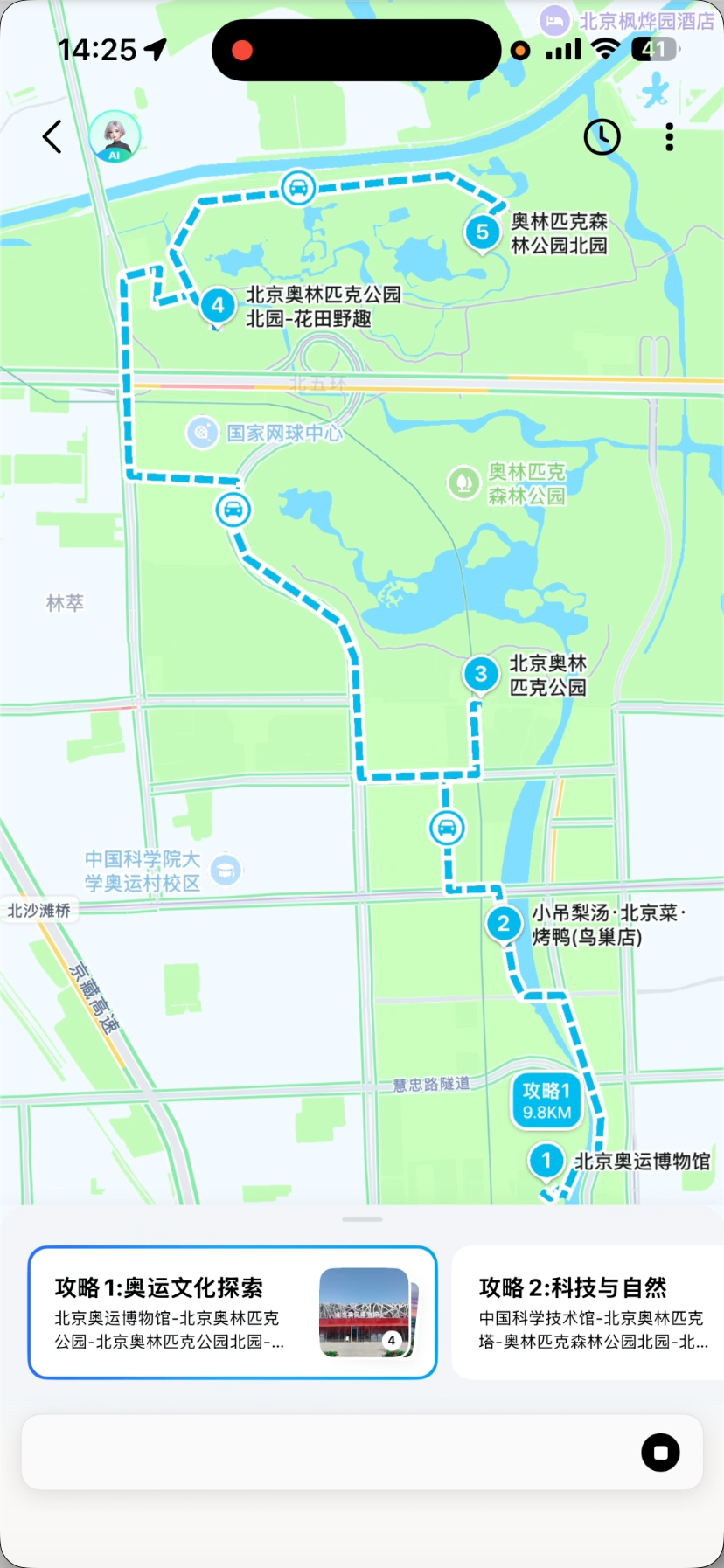
Task: Tap map marker 3 北京奥林匹克公园
Action: (480, 674)
